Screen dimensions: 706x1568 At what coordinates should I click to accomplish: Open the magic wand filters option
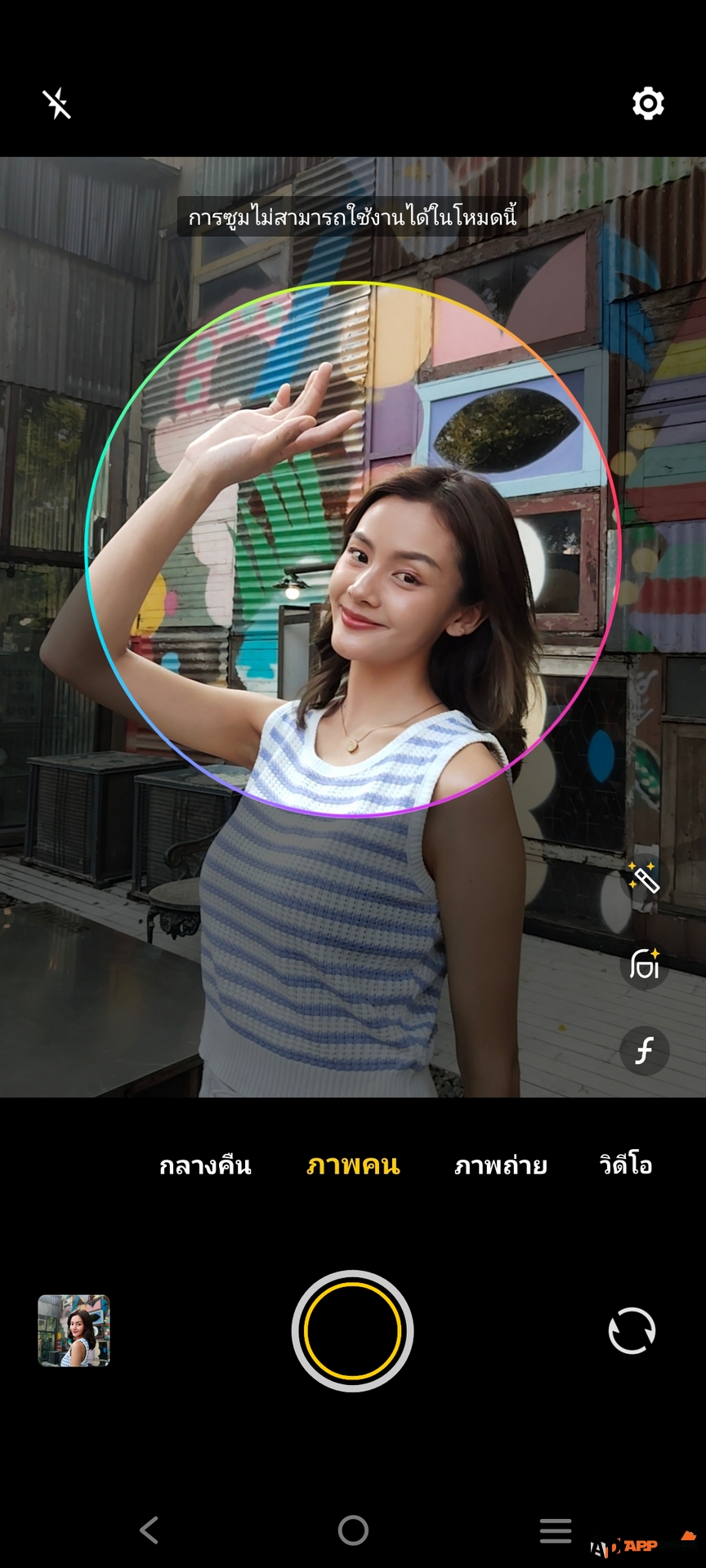[644, 879]
